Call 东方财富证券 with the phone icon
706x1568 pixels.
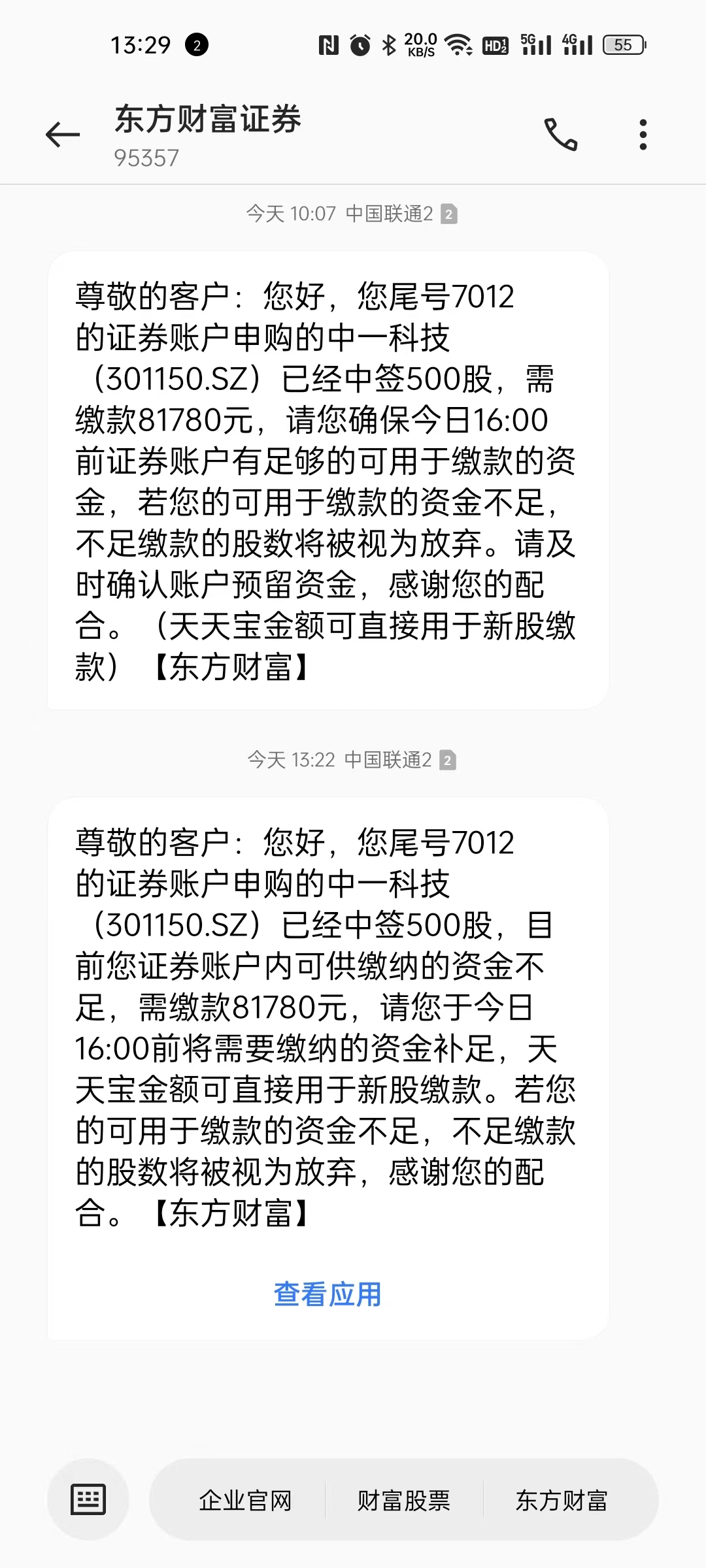pos(561,135)
